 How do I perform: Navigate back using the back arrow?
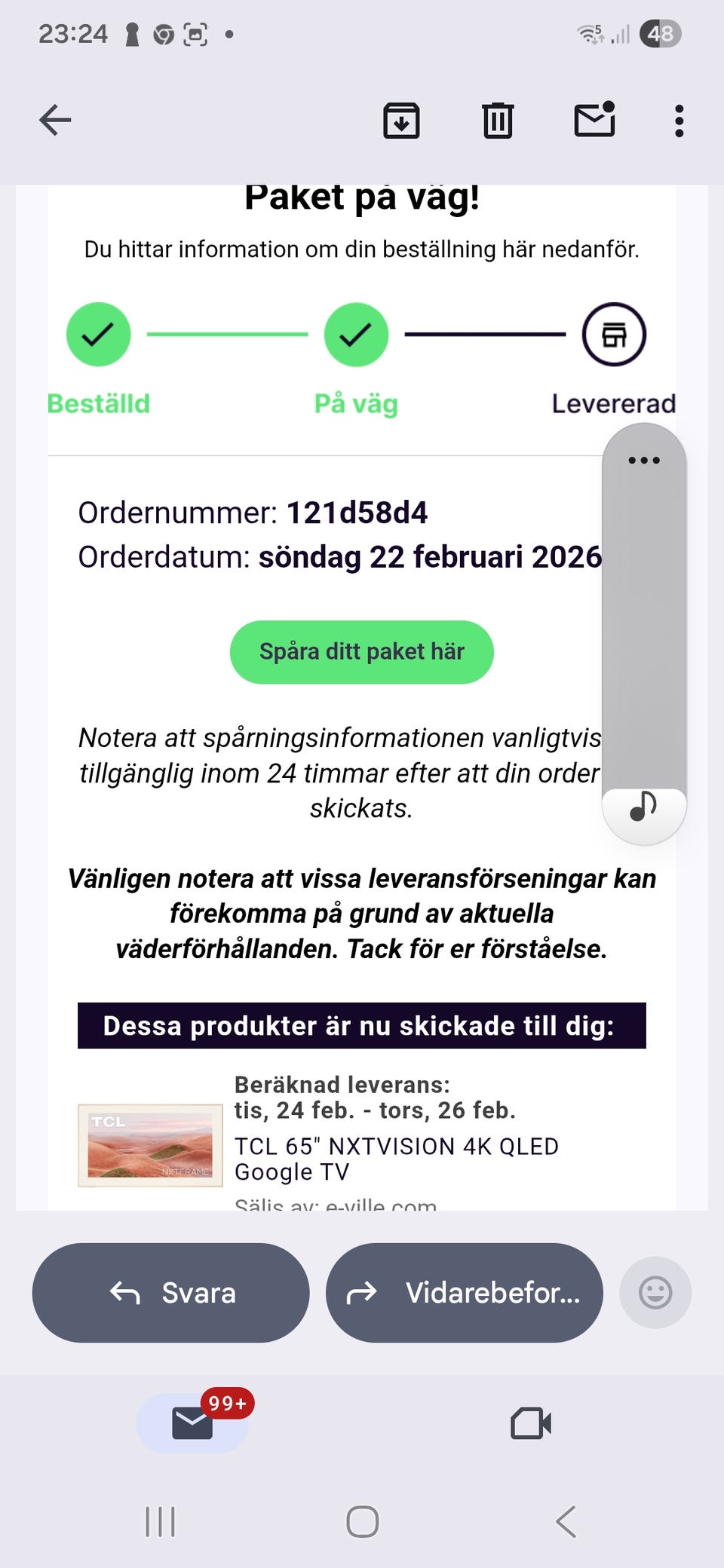(x=54, y=119)
